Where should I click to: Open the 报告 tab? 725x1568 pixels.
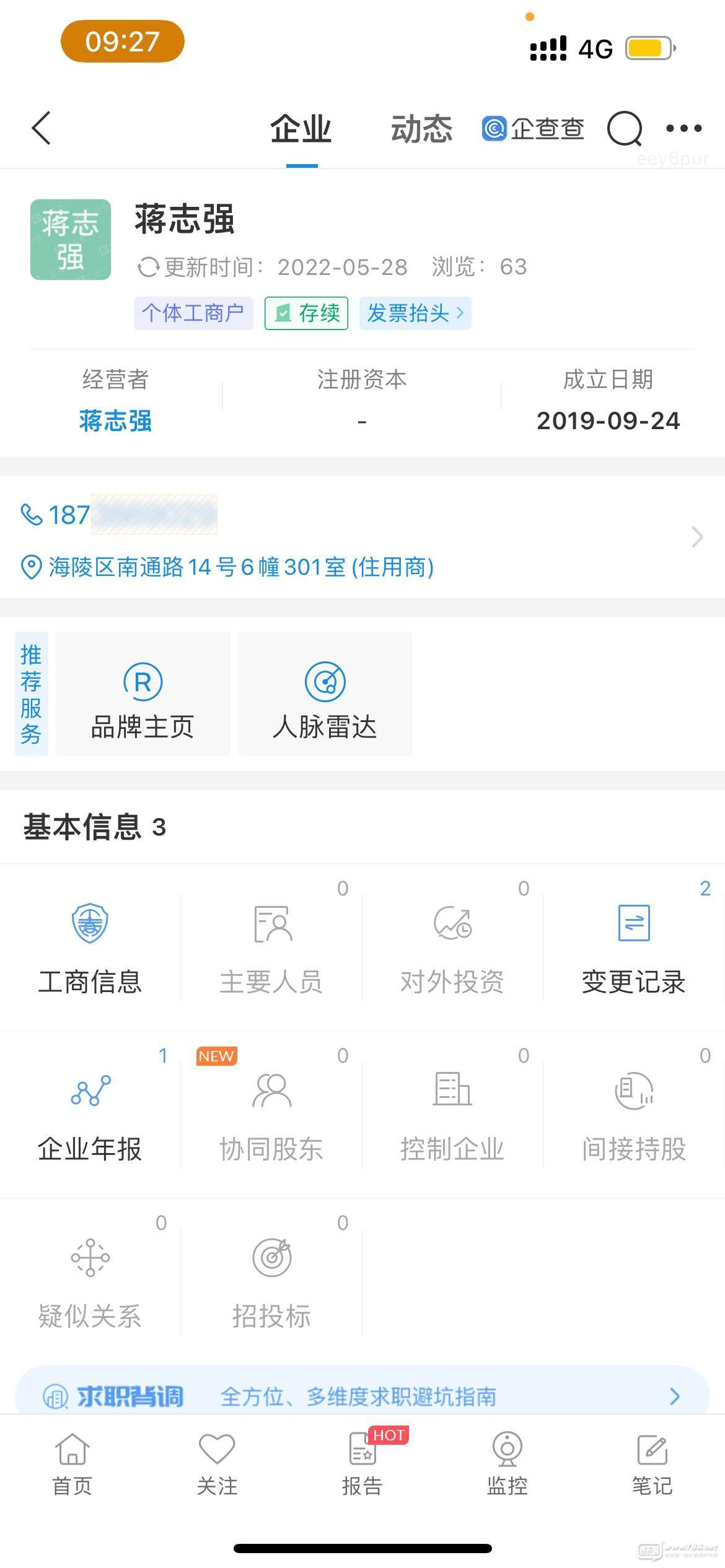click(x=362, y=1464)
